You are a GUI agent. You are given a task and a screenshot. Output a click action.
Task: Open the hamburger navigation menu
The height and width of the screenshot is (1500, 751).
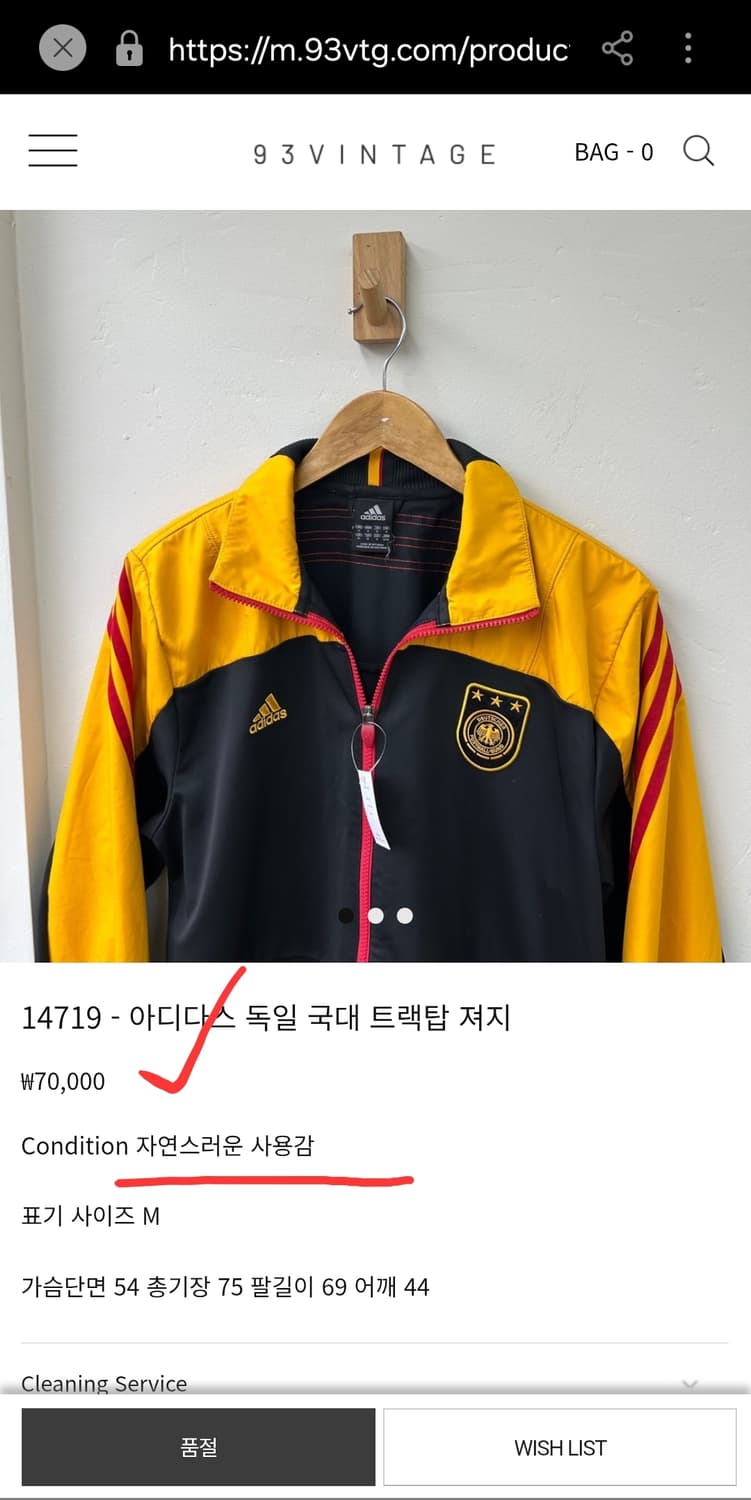tap(52, 149)
